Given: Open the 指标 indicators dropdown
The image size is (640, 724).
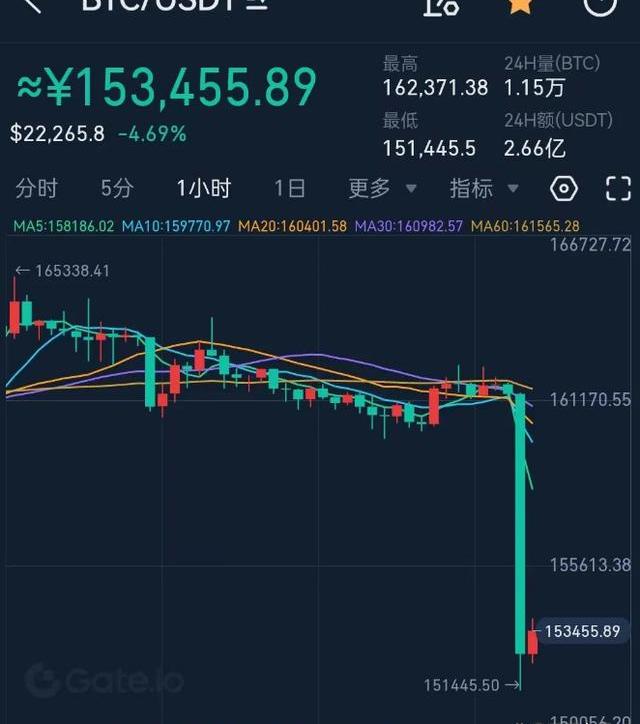Looking at the screenshot, I should [484, 188].
